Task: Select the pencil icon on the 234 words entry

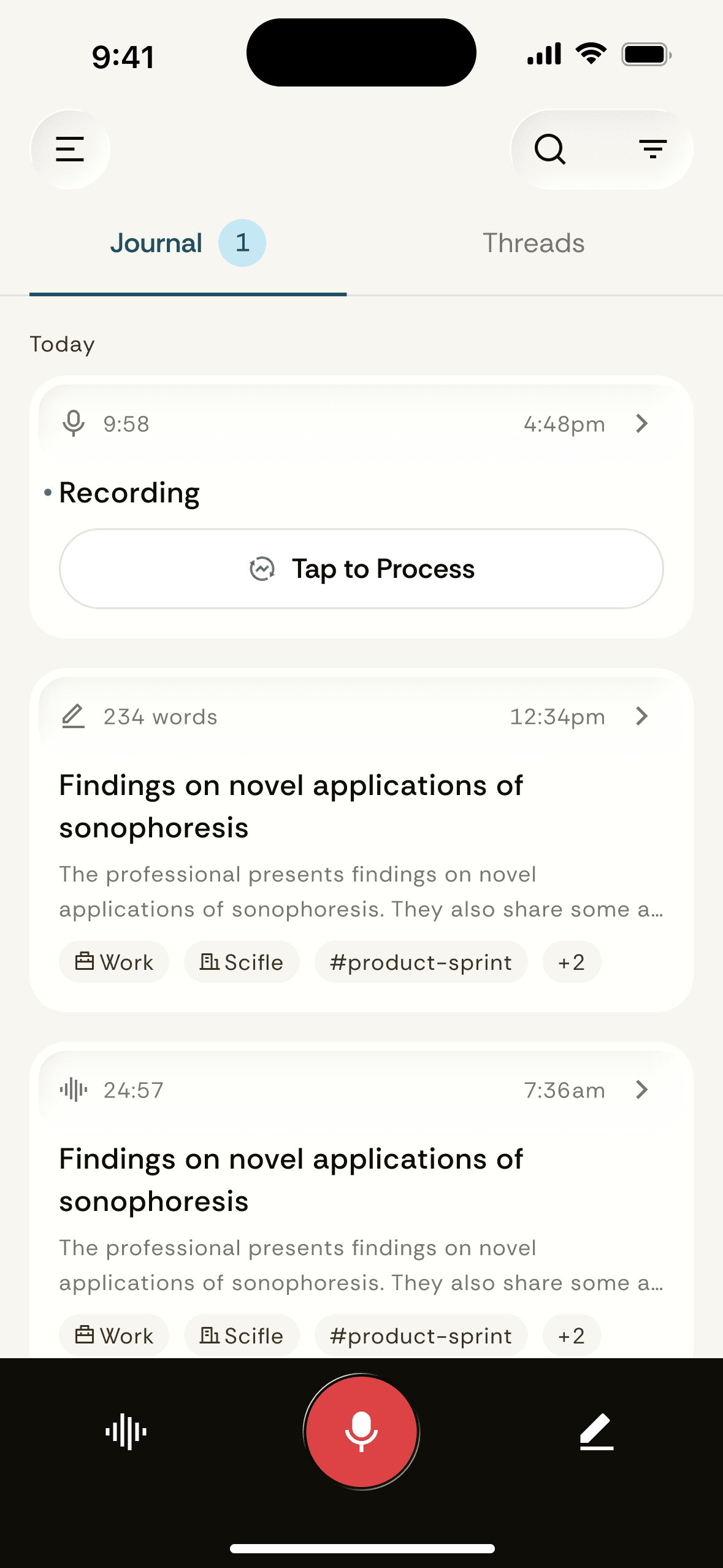Action: [x=73, y=716]
